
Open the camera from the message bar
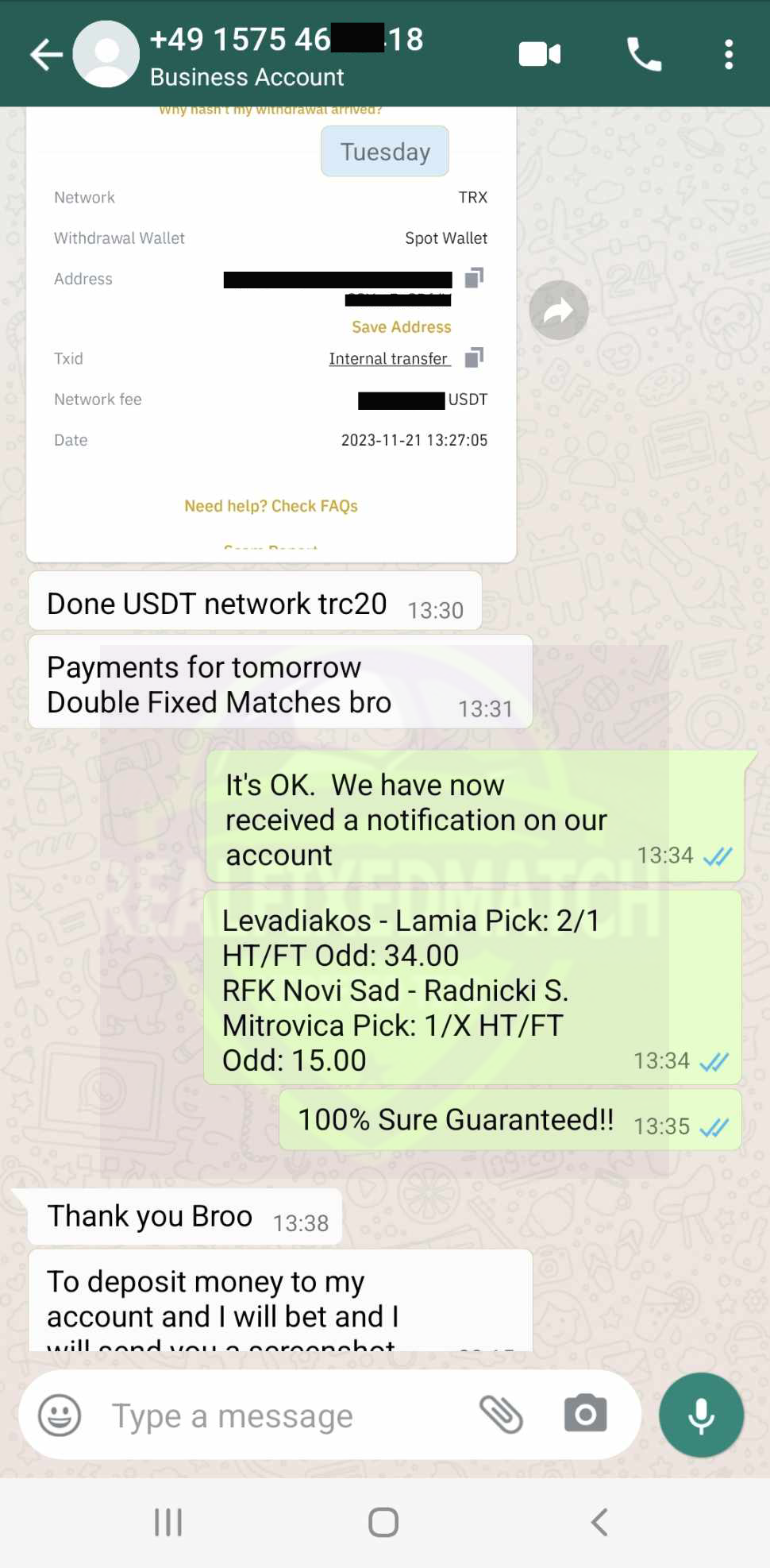586,1414
